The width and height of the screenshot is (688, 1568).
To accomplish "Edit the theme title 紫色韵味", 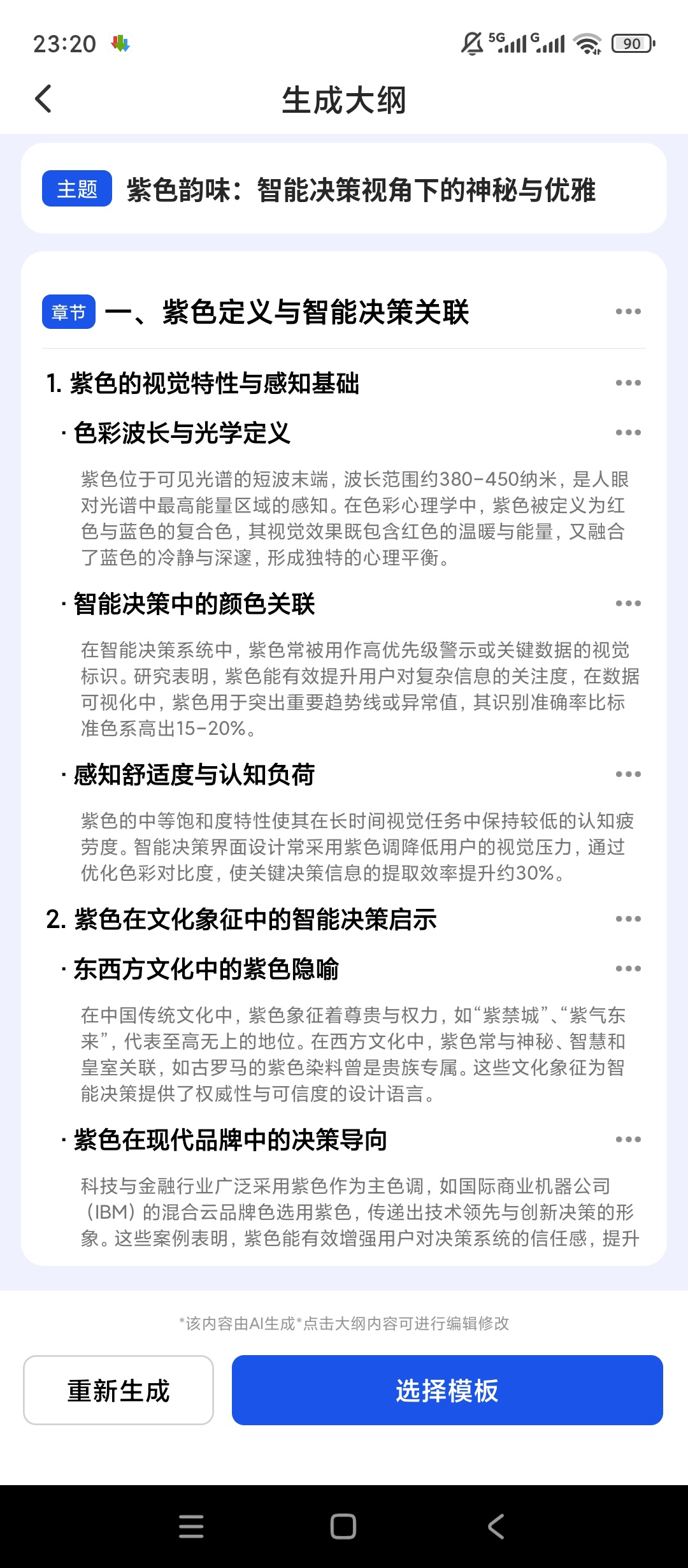I will (x=361, y=189).
